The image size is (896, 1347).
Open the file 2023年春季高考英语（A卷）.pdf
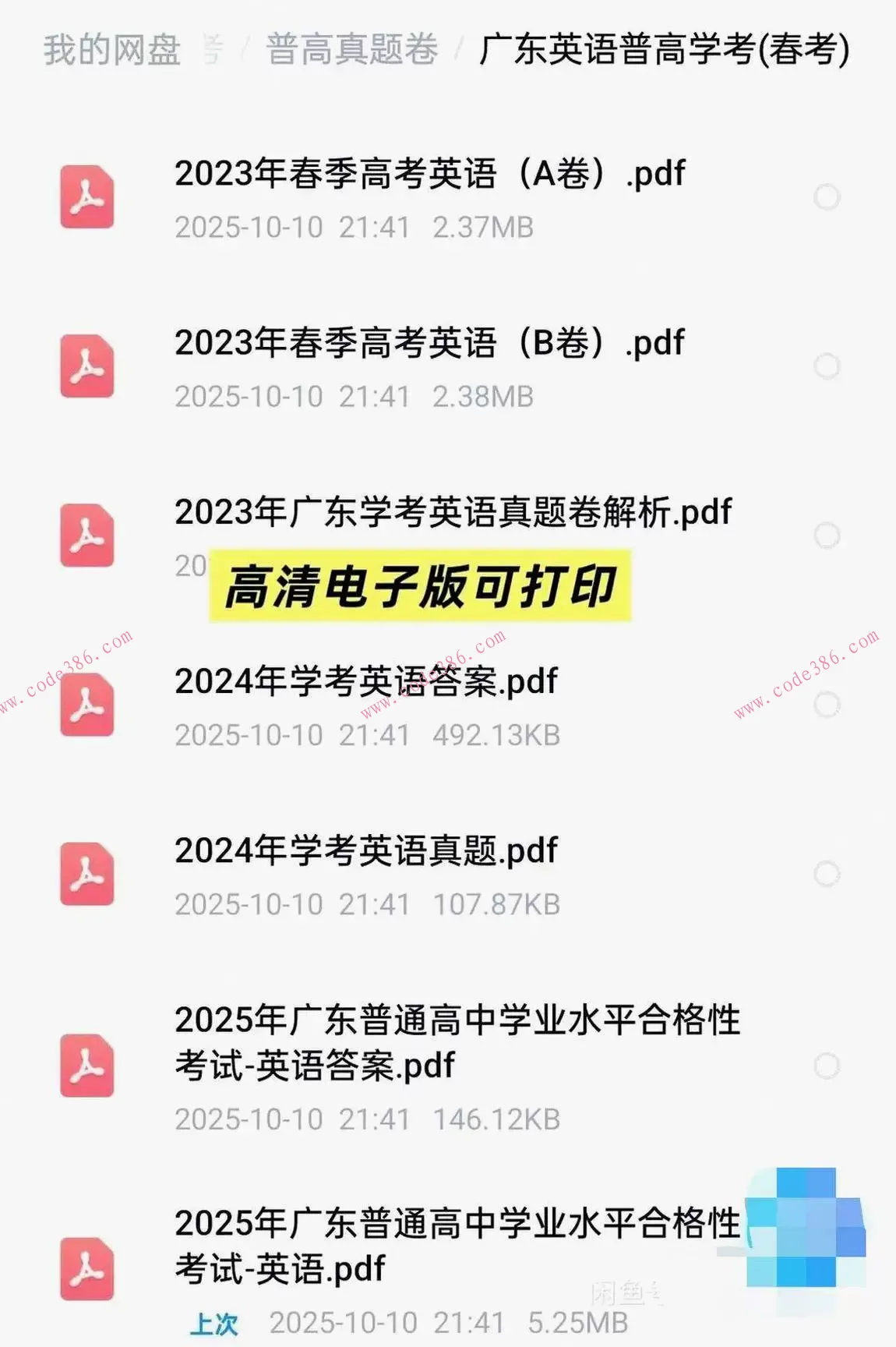tap(428, 175)
